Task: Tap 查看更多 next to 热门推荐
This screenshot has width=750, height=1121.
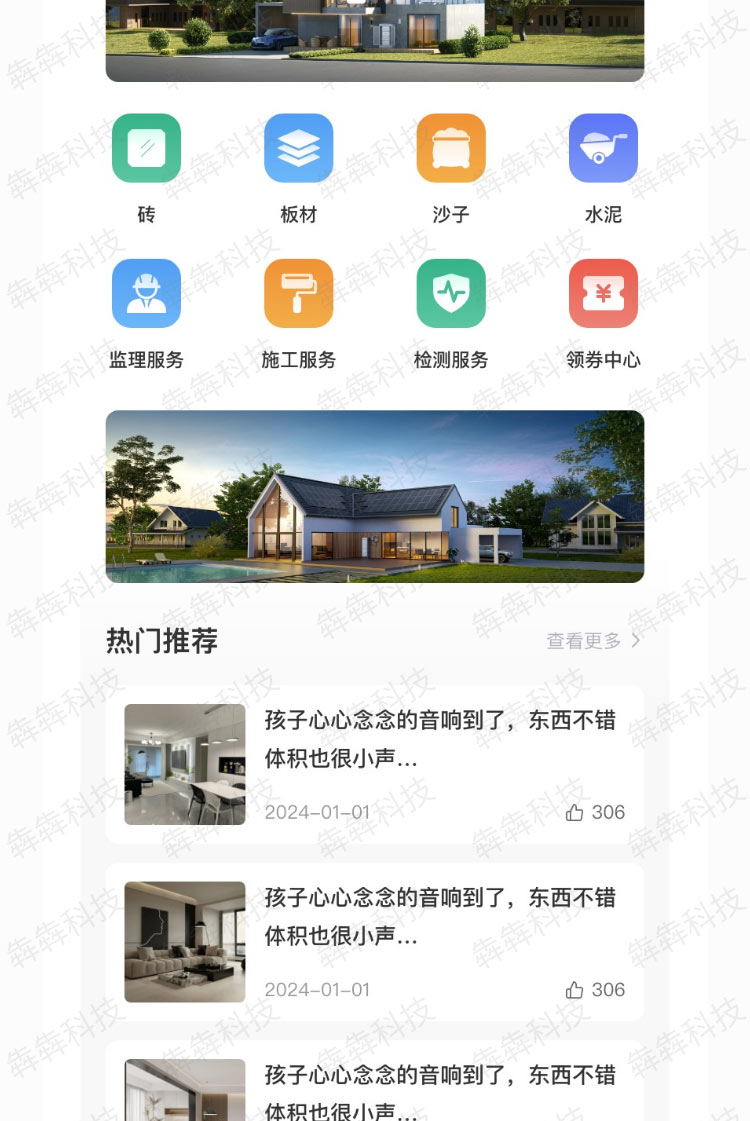Action: (593, 641)
